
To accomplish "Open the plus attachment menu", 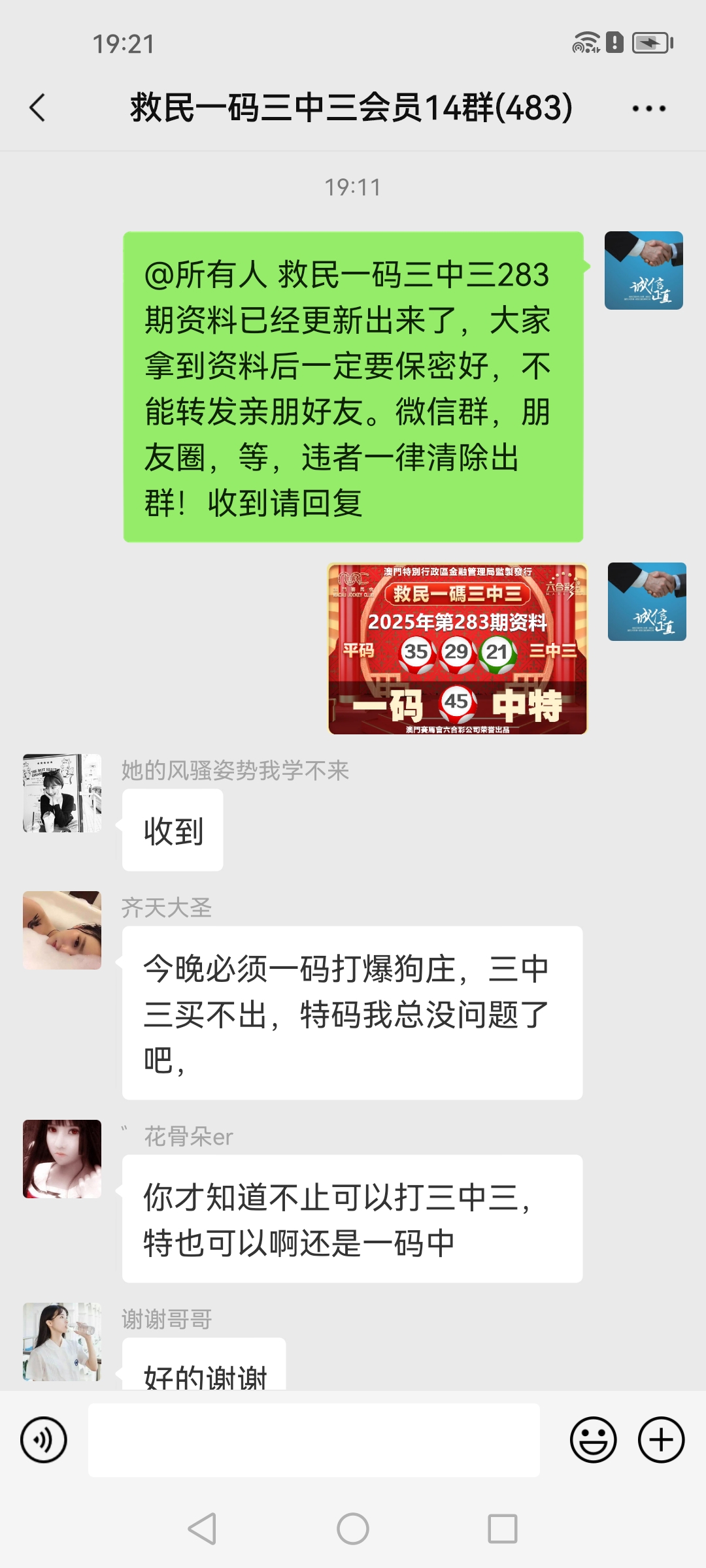I will [x=661, y=1439].
